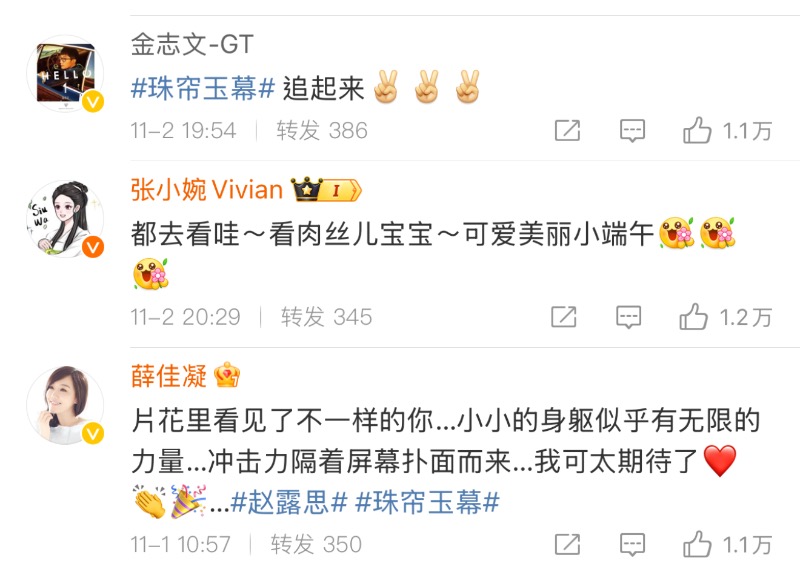Like 金志文-GT's post

click(697, 131)
